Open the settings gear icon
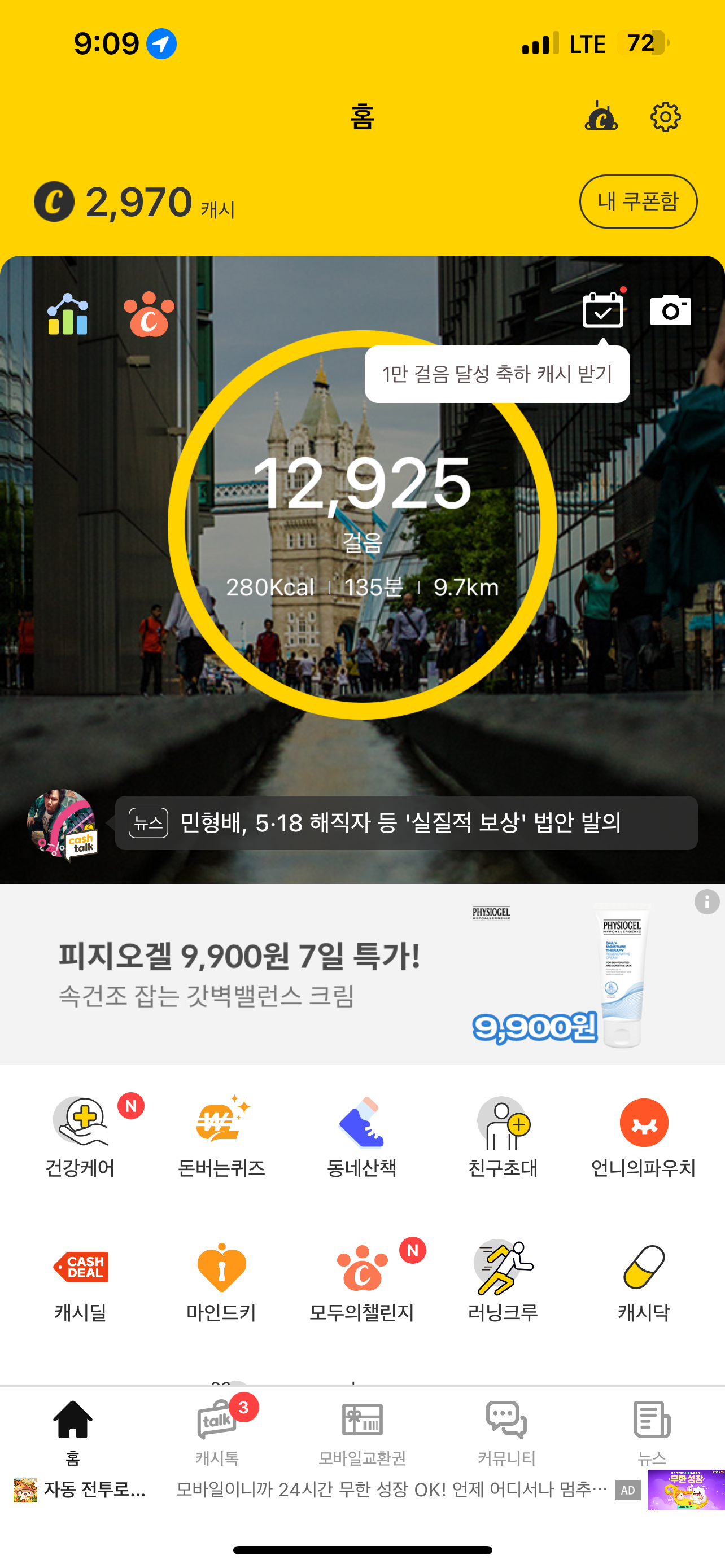The width and height of the screenshot is (725, 1568). coord(665,117)
